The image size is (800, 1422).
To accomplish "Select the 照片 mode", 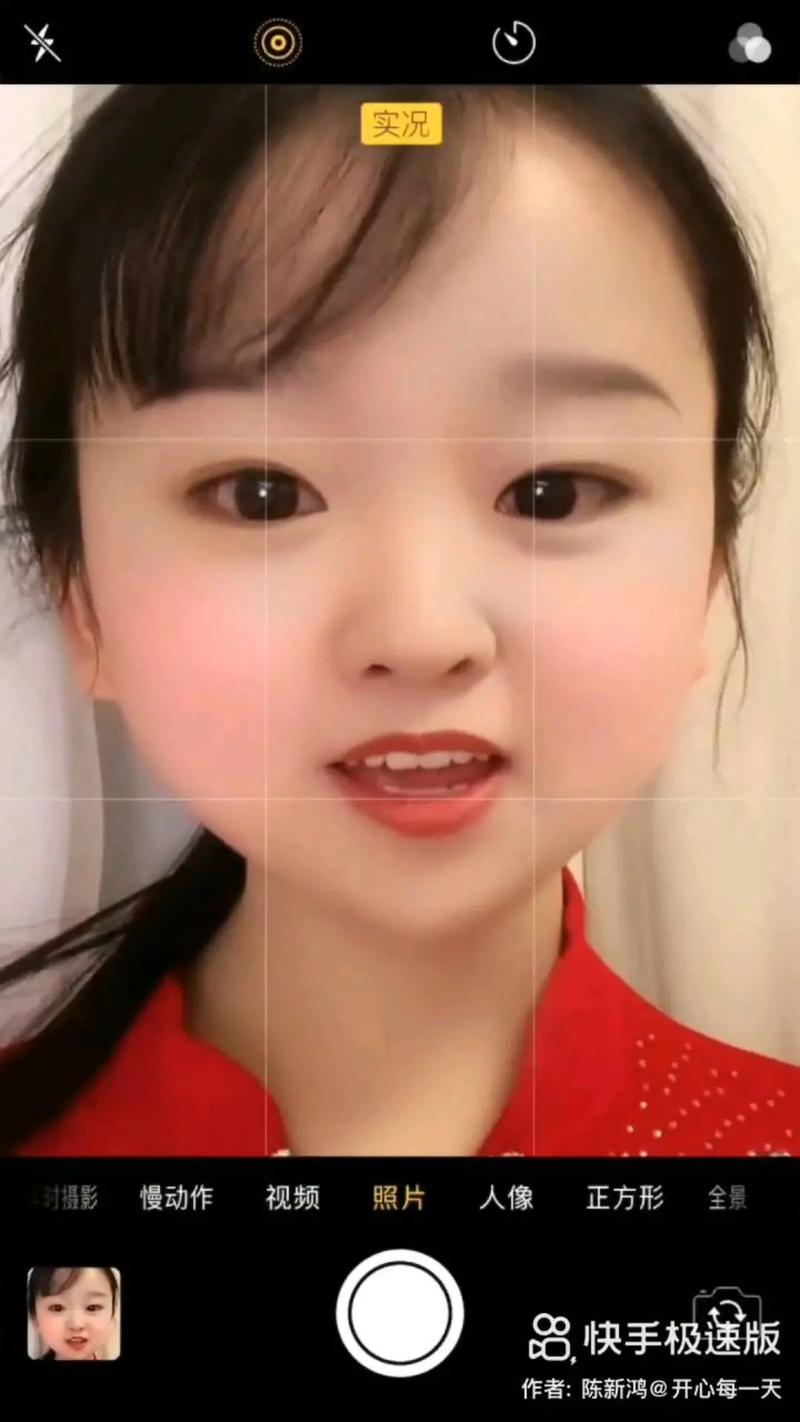I will 399,1198.
